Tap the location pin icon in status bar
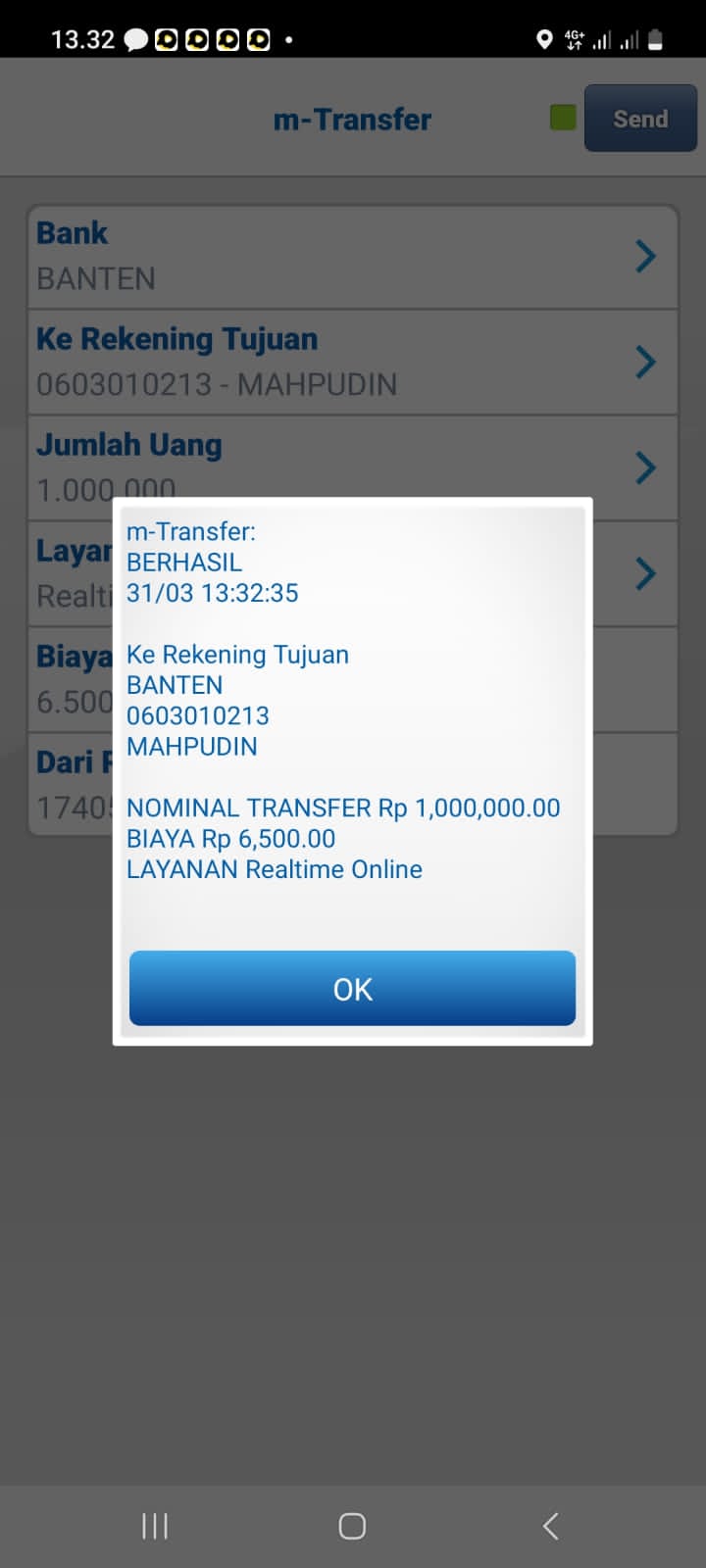 pos(545,39)
